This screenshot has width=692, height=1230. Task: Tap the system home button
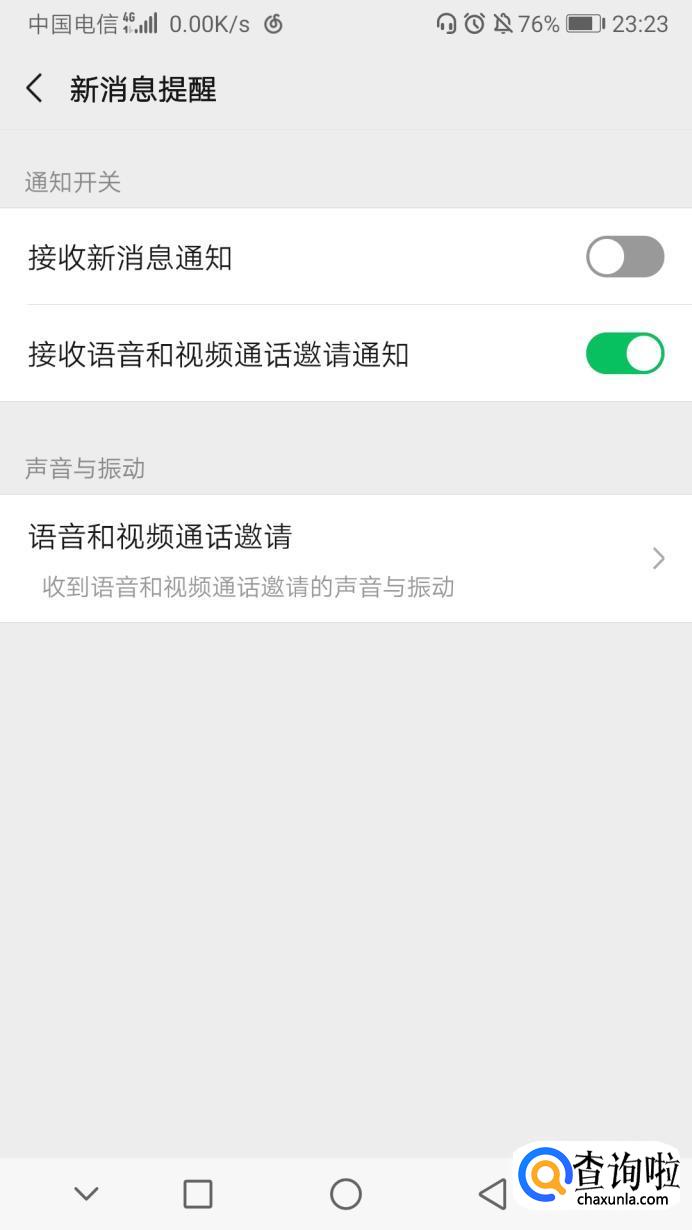tap(345, 1193)
